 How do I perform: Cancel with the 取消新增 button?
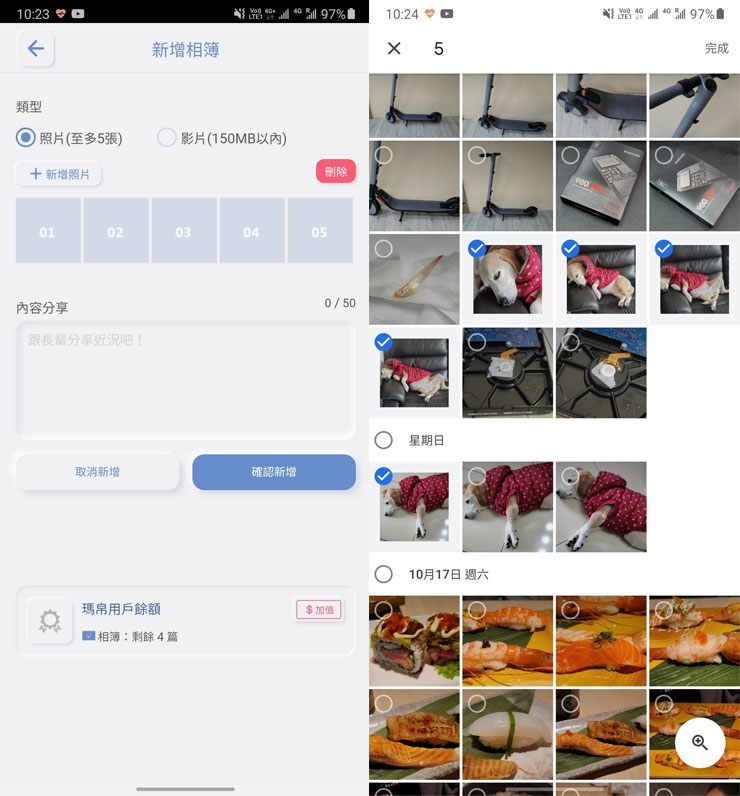97,472
